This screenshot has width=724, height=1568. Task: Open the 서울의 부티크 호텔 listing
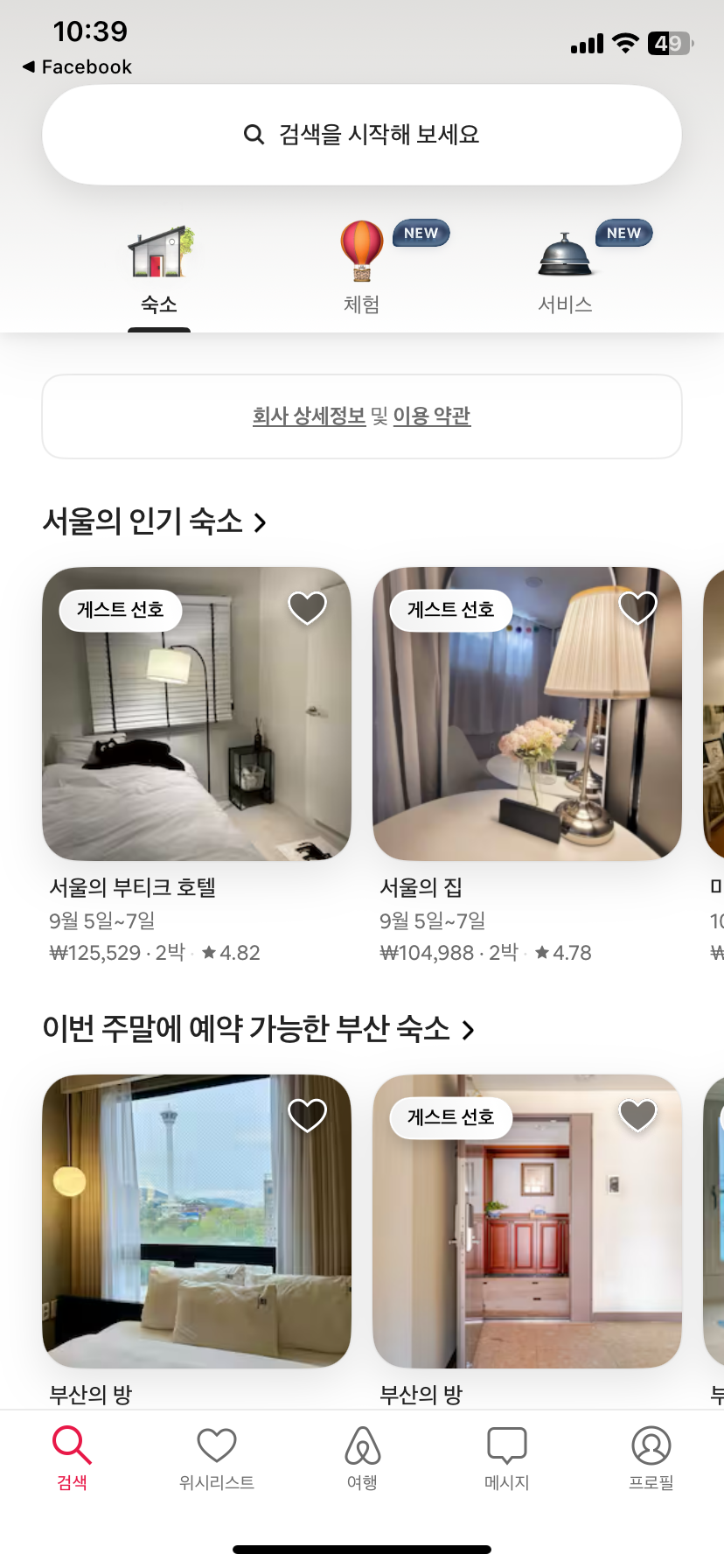(196, 714)
